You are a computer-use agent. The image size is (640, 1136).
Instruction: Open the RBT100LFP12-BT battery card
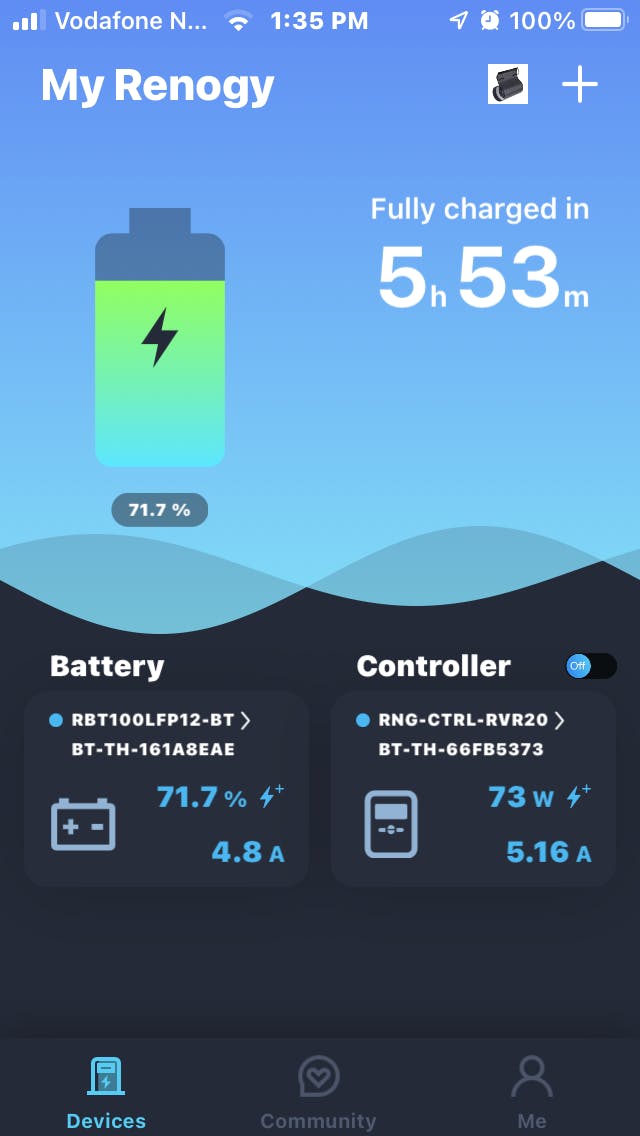166,788
